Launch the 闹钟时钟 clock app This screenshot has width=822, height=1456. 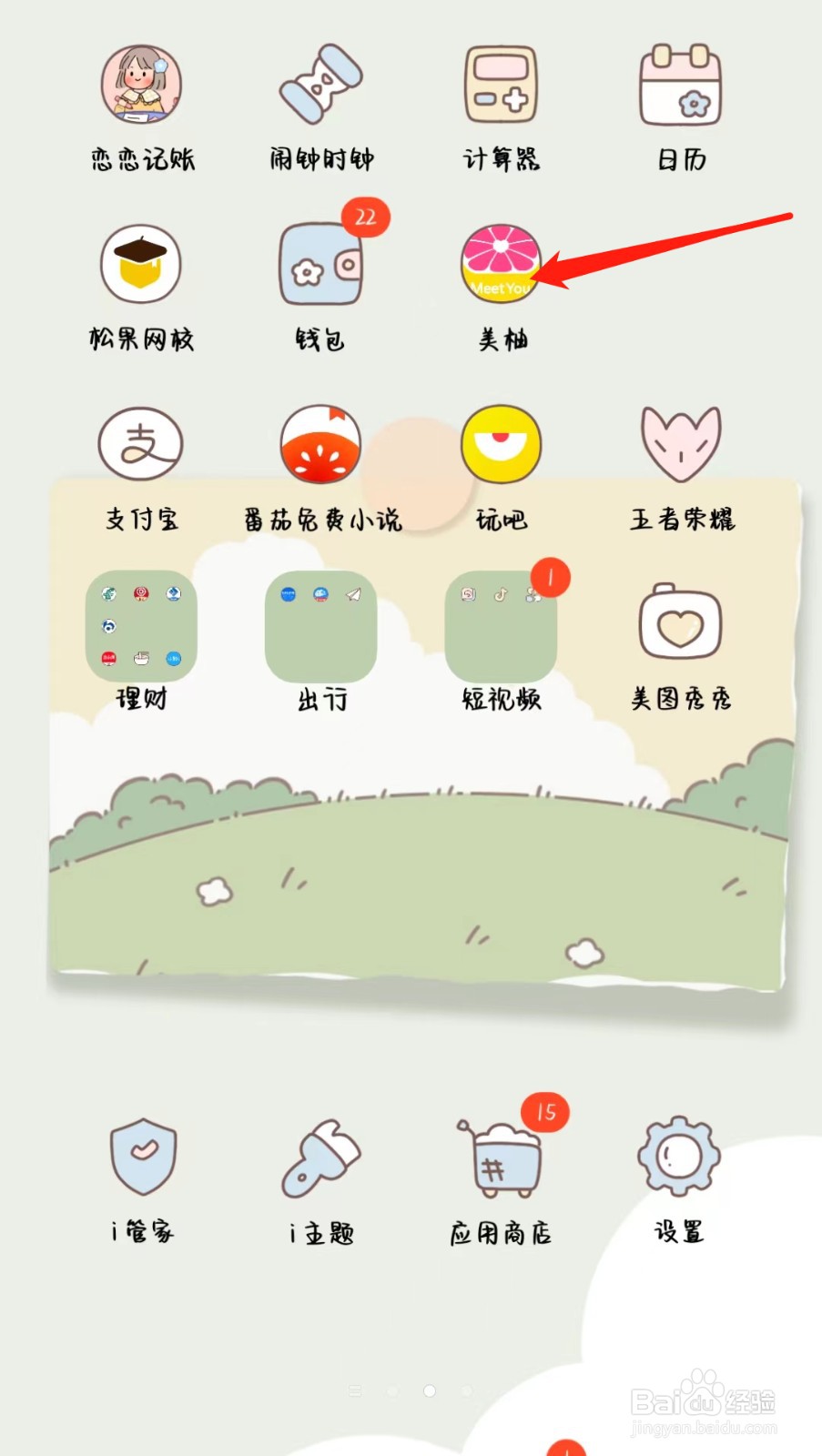[320, 85]
